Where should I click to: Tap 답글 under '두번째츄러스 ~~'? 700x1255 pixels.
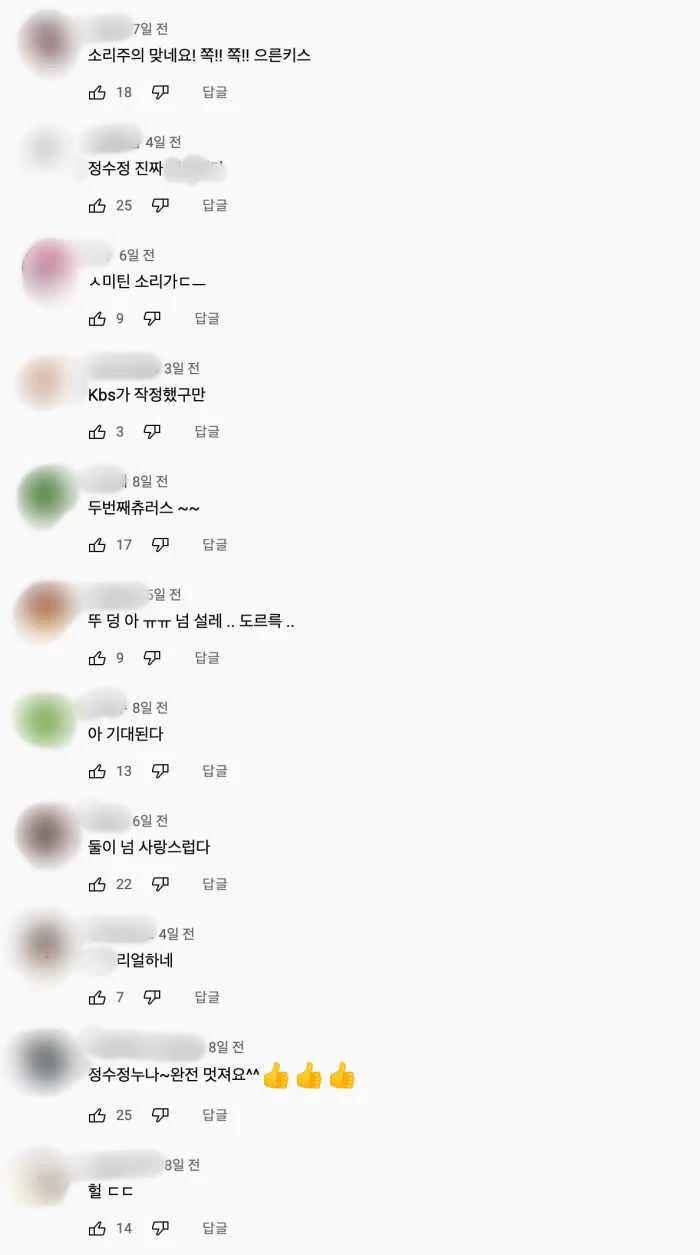(x=215, y=544)
